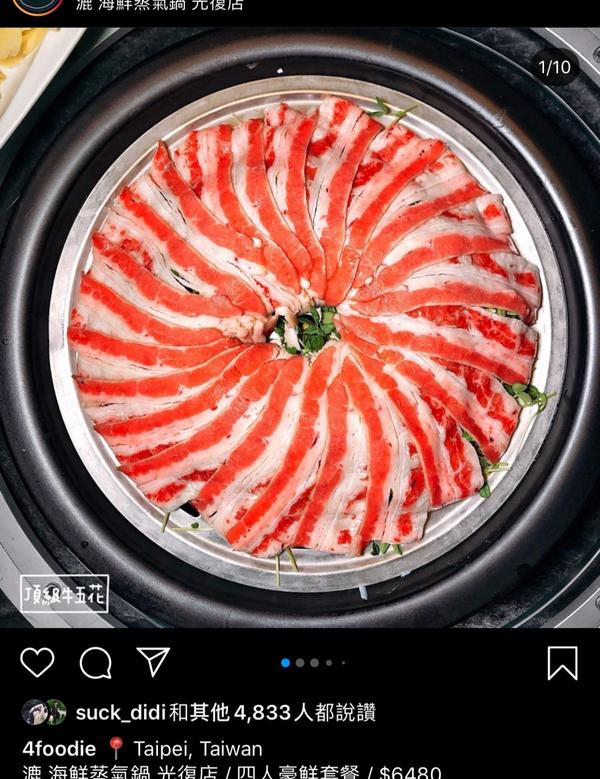View the list of 4,833 likes

pos(290,713)
